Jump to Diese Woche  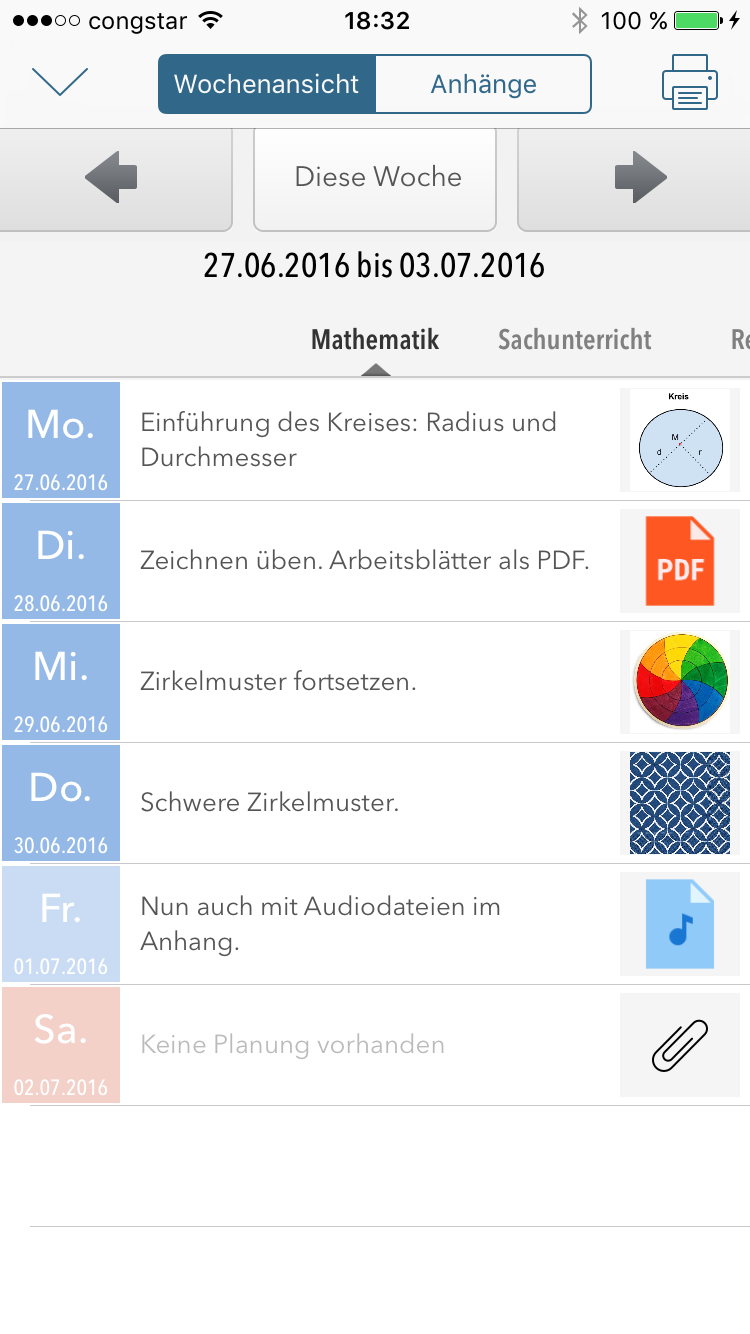coord(376,178)
